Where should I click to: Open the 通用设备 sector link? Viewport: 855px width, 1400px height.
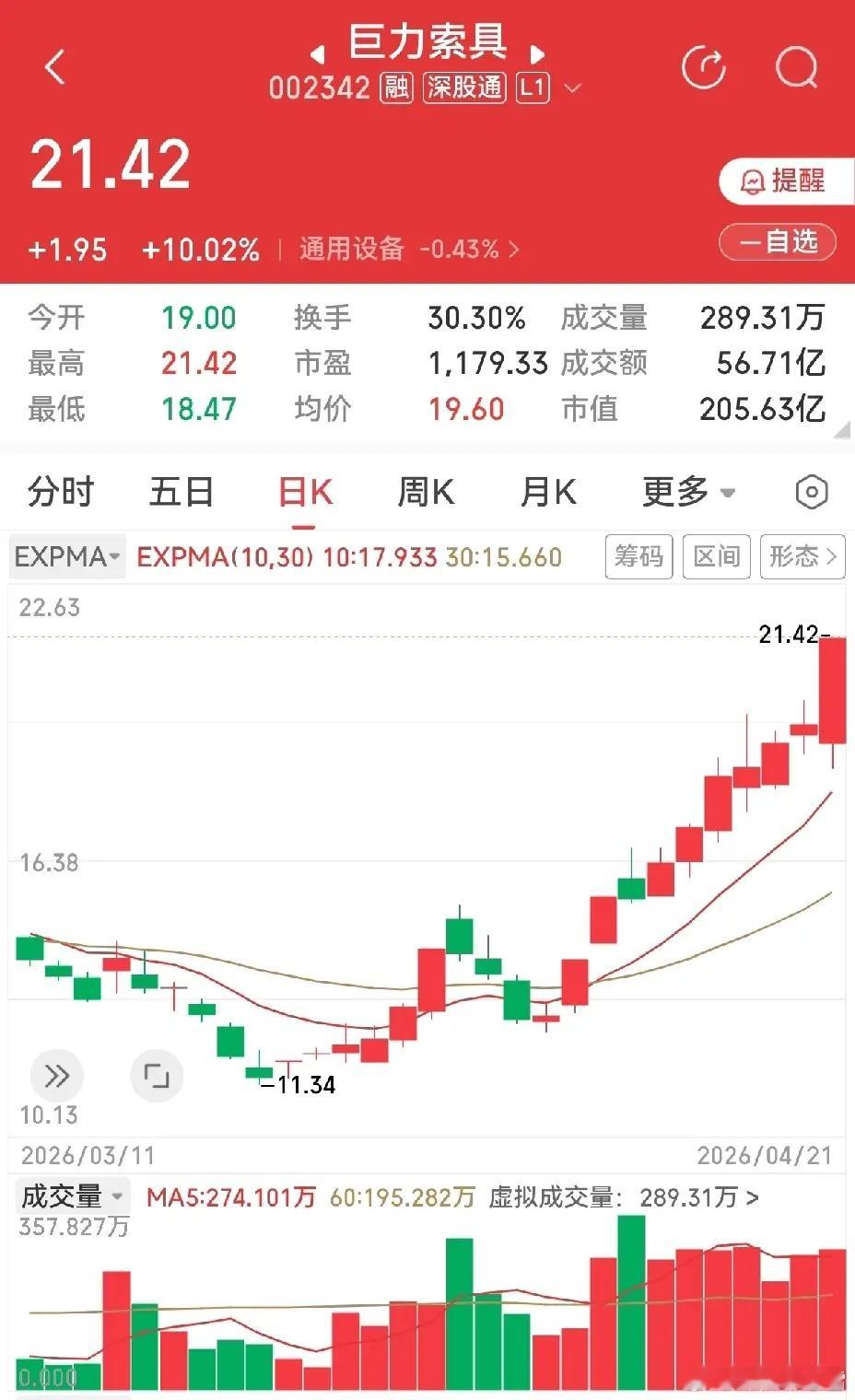408,249
